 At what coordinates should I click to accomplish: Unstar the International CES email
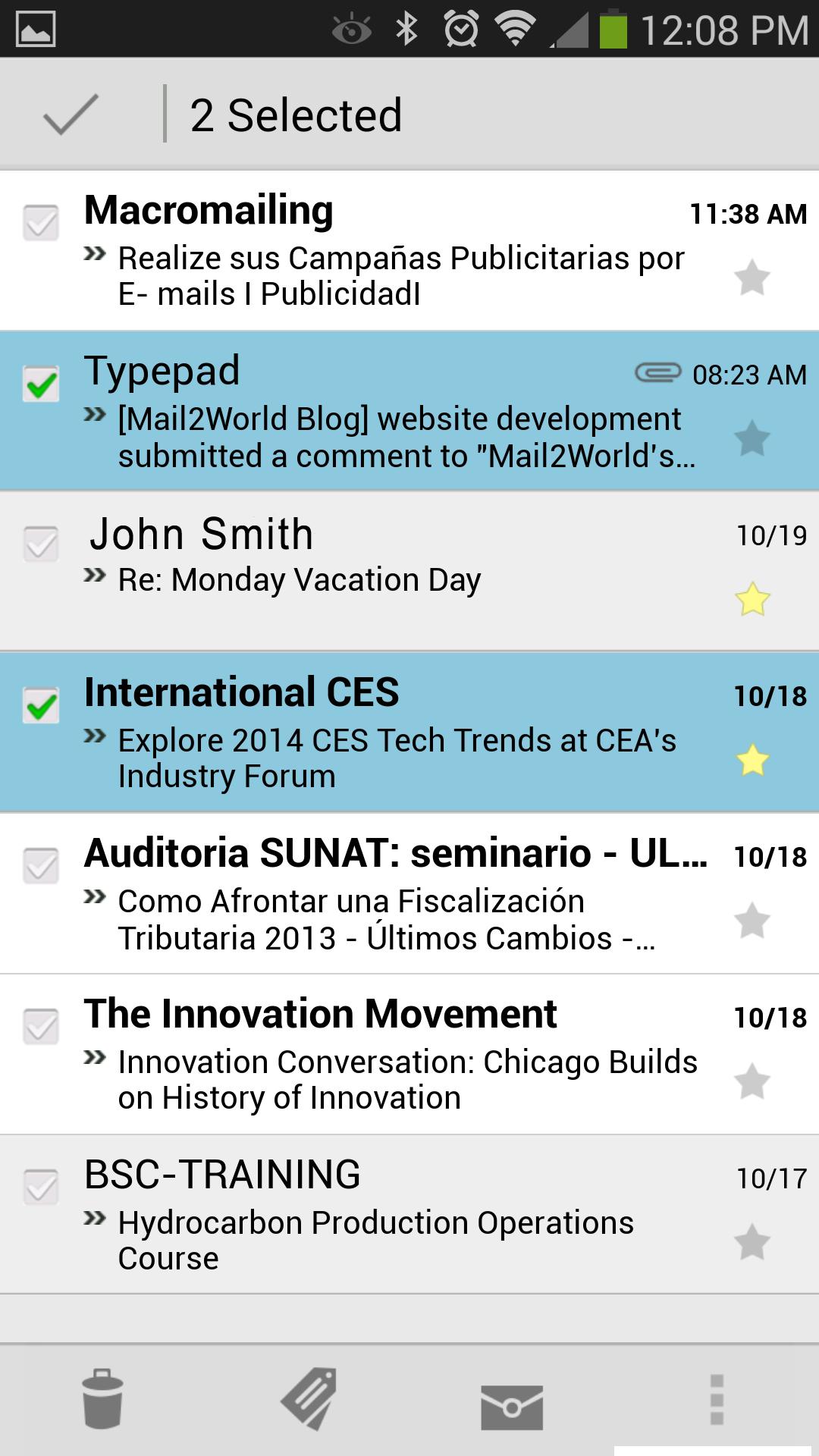pyautogui.click(x=752, y=760)
